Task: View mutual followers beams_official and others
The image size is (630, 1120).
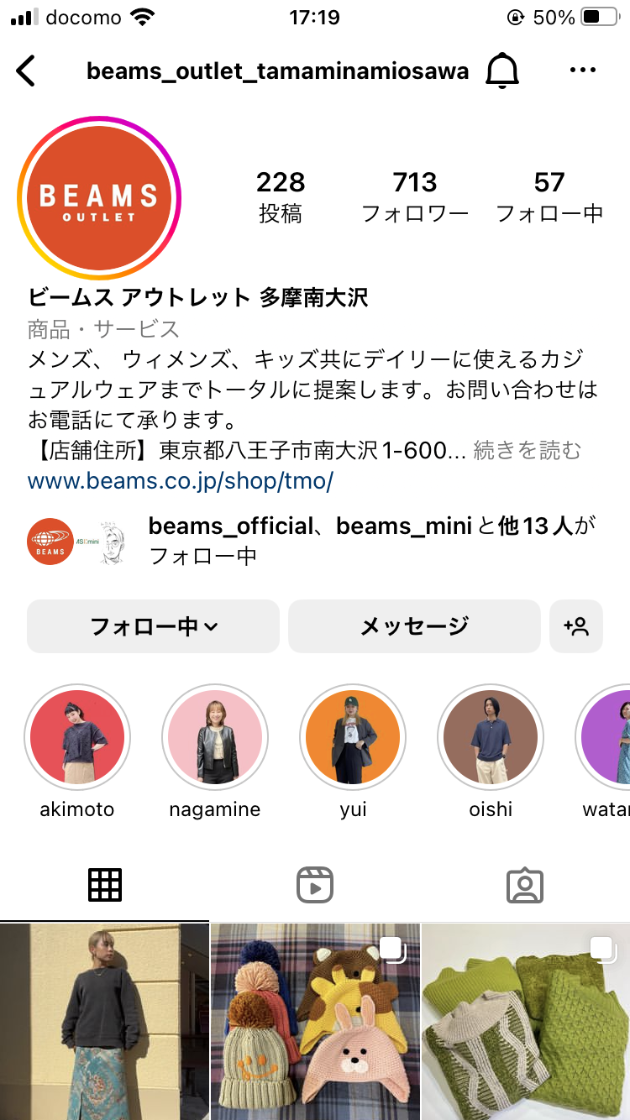Action: click(314, 541)
